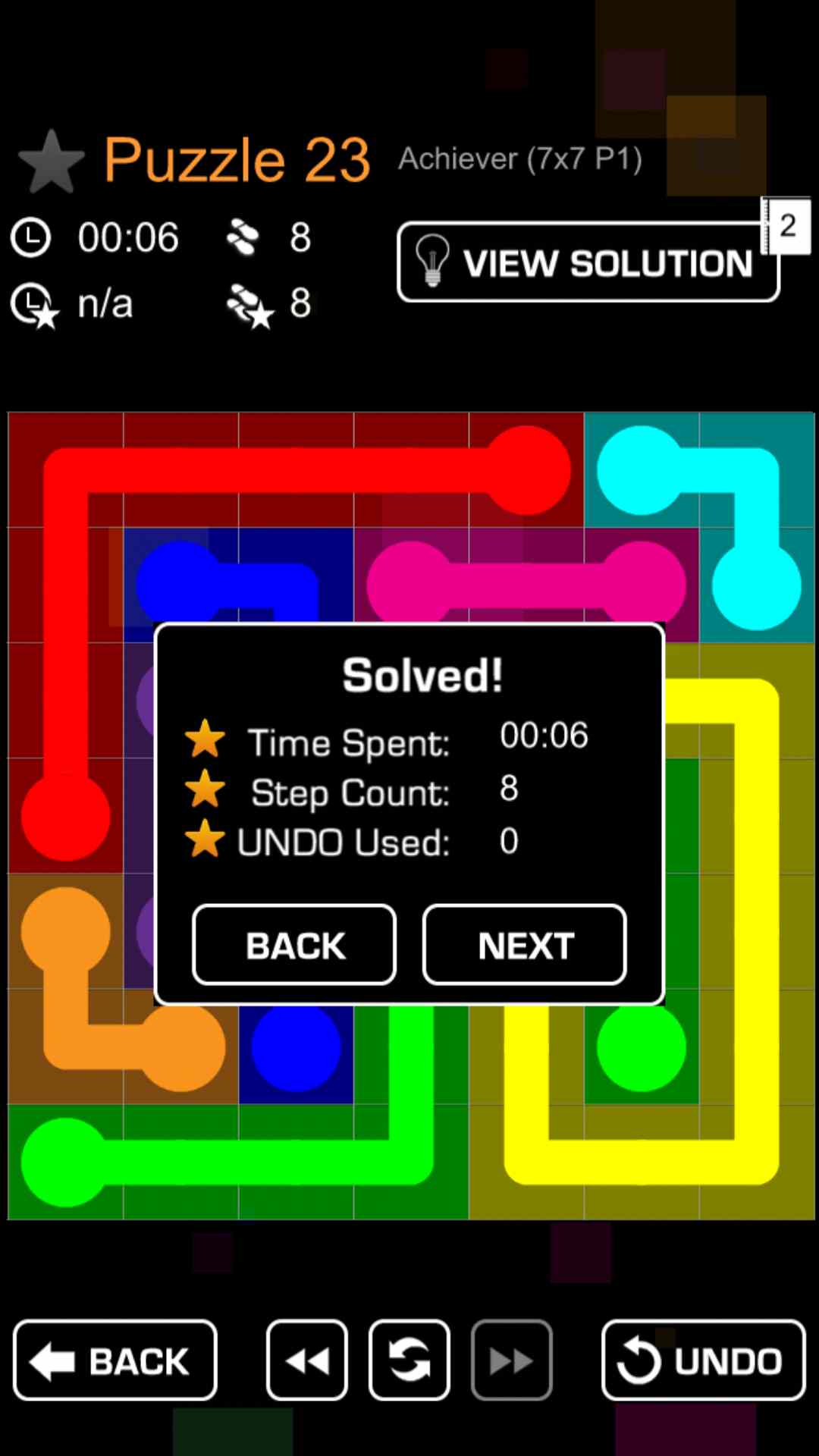The width and height of the screenshot is (819, 1456).
Task: Tap the UNDO button
Action: [703, 1360]
